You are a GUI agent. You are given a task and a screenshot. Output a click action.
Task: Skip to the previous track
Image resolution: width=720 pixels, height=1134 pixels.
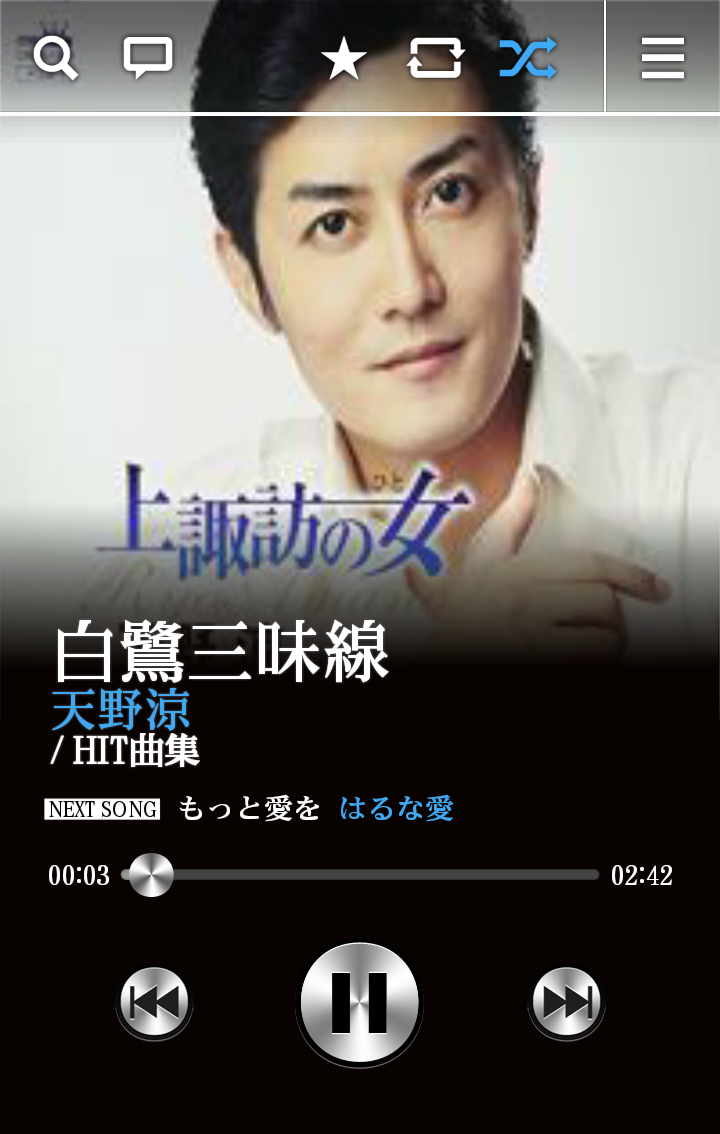coord(154,1001)
